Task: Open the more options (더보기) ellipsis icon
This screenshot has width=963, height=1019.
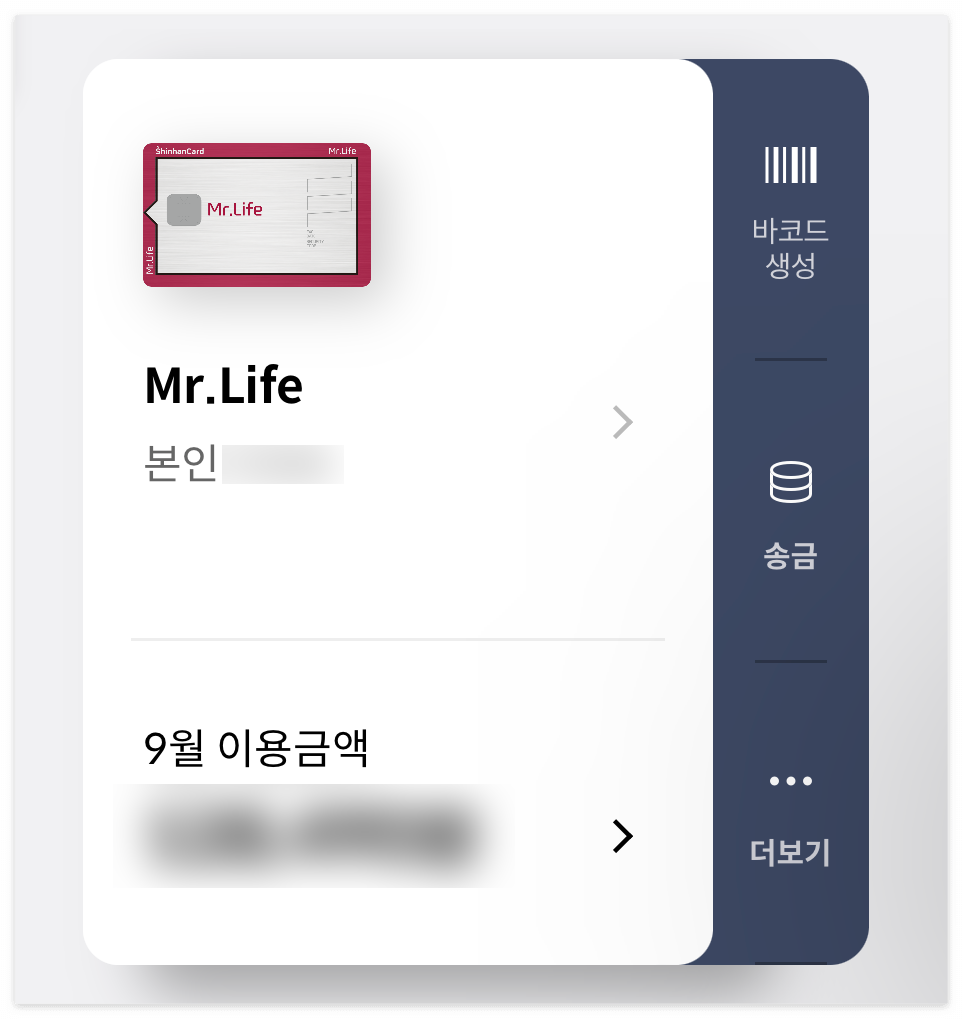Action: click(x=791, y=780)
